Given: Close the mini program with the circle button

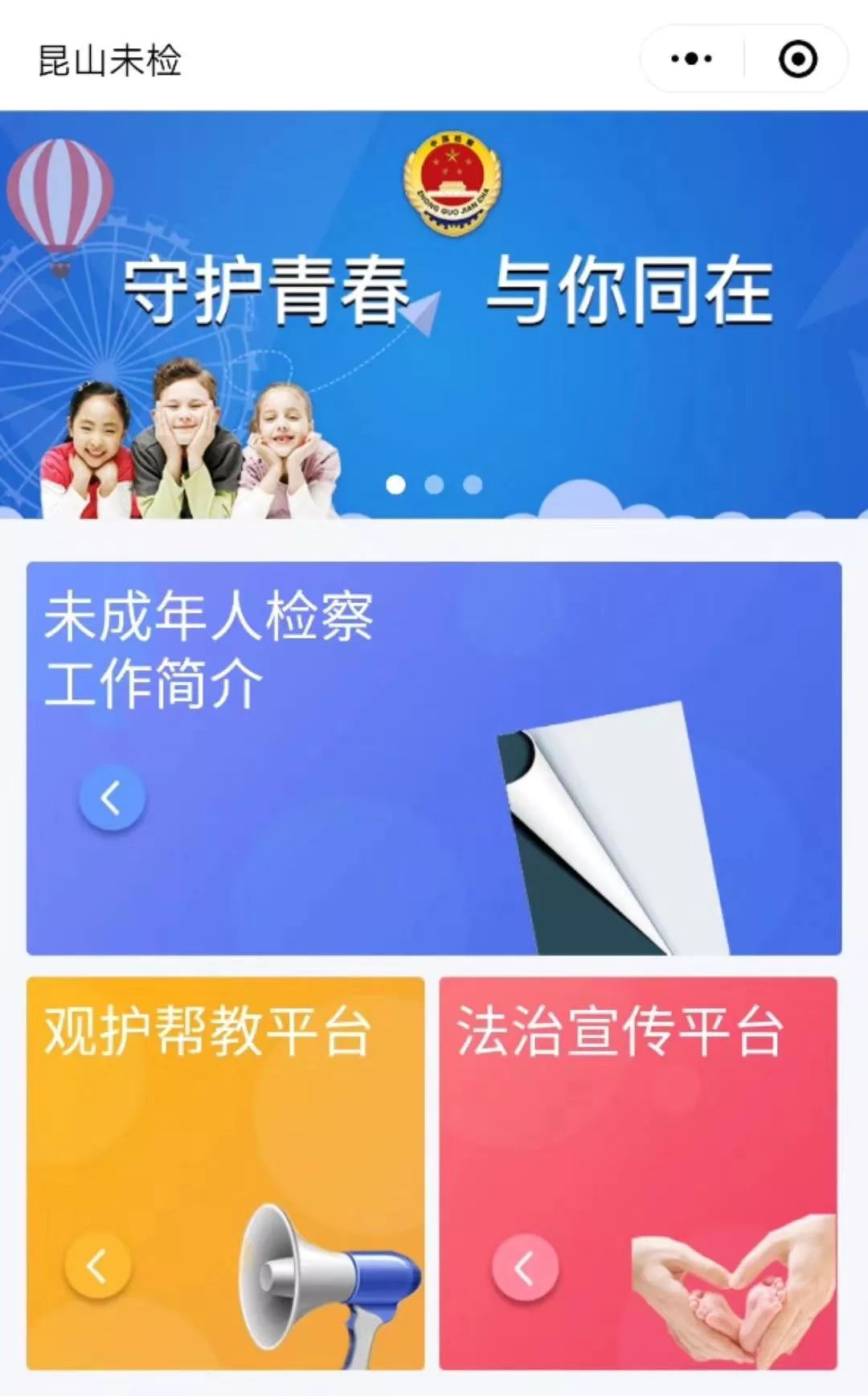Looking at the screenshot, I should click(x=797, y=59).
